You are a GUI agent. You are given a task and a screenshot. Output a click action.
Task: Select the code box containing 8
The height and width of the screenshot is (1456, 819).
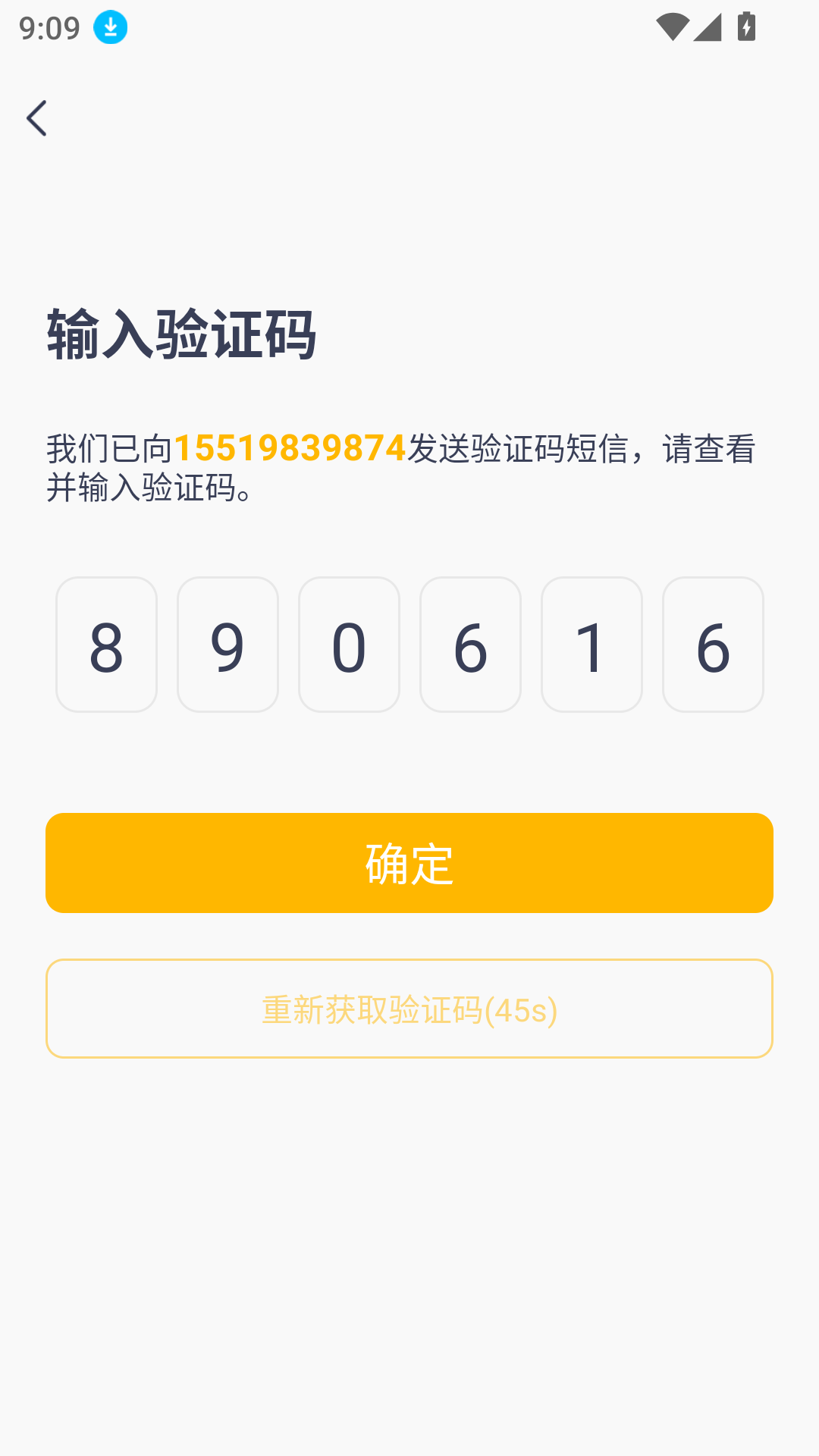(x=106, y=645)
